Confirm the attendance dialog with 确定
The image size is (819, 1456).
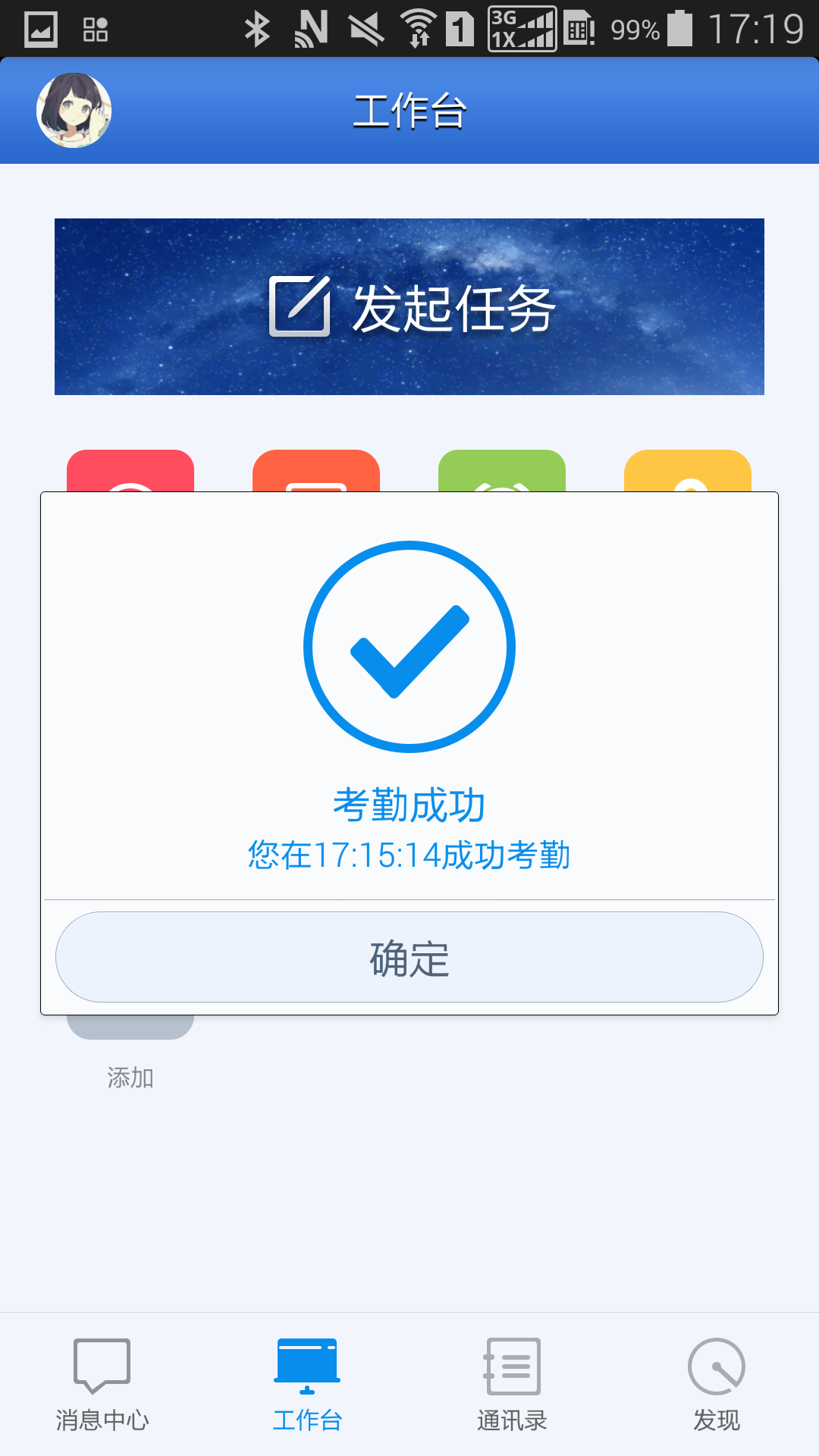pos(409,957)
